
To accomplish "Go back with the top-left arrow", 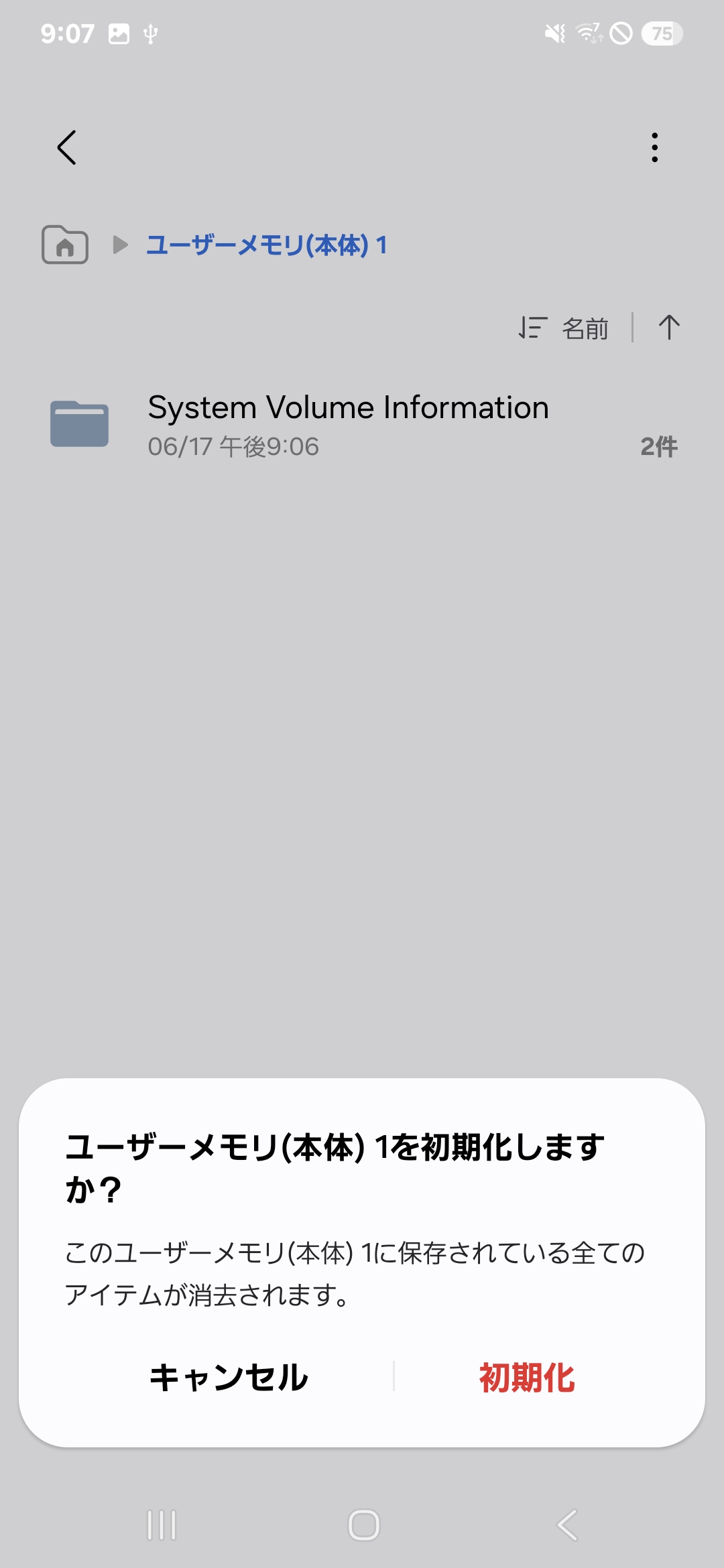I will click(x=66, y=147).
